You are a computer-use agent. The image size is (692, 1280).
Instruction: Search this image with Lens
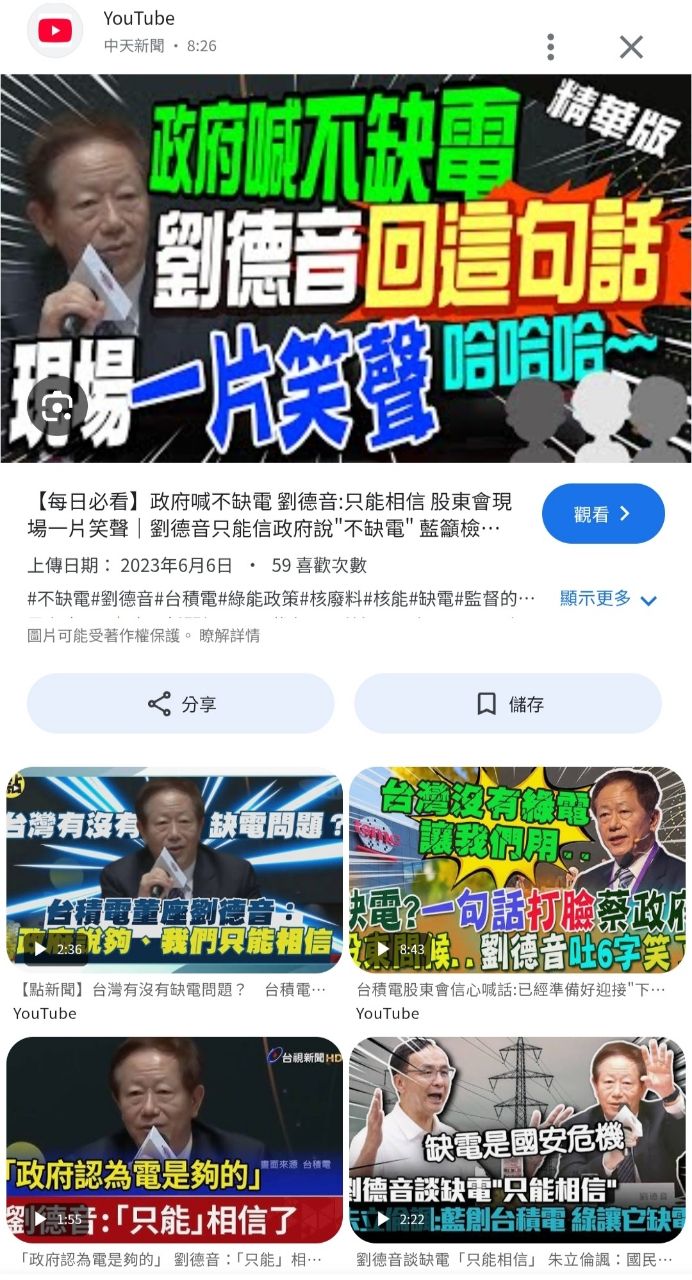tap(57, 406)
